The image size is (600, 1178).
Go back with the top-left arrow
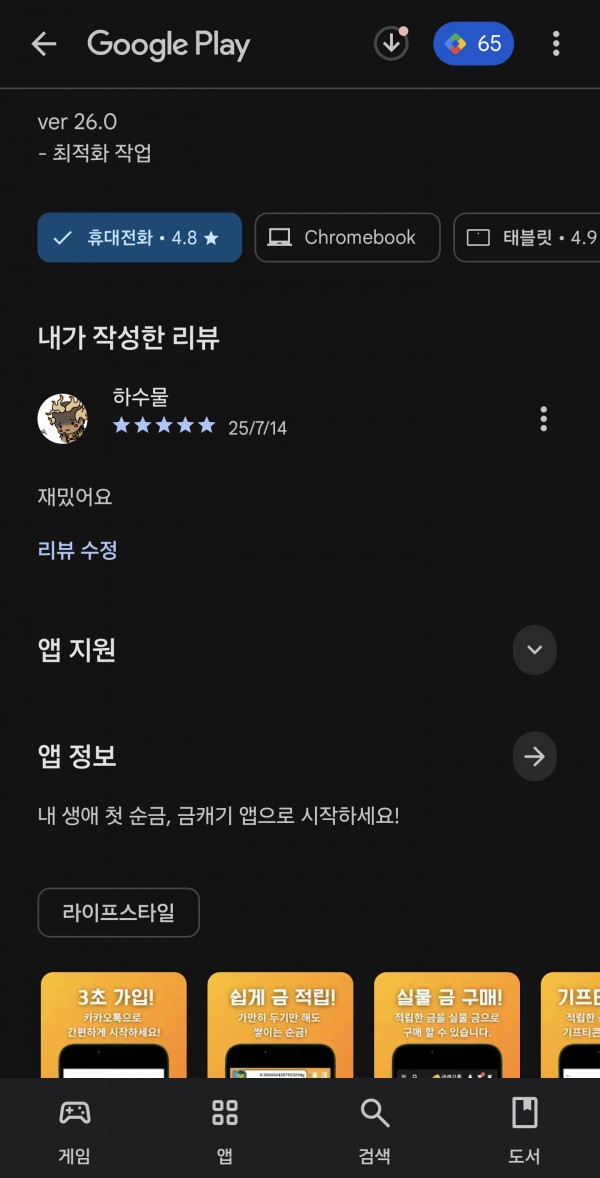[44, 44]
